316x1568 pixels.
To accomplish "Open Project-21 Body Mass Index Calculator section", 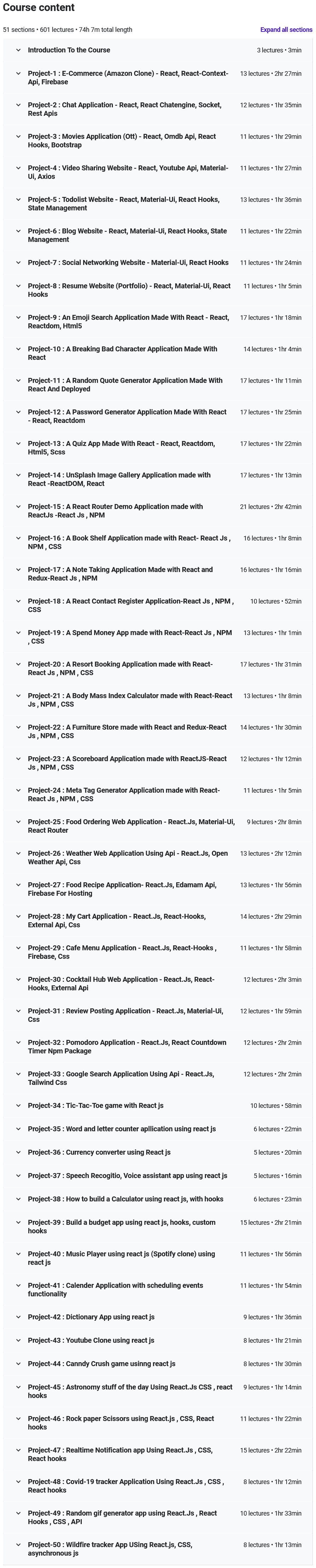I will (x=130, y=700).
